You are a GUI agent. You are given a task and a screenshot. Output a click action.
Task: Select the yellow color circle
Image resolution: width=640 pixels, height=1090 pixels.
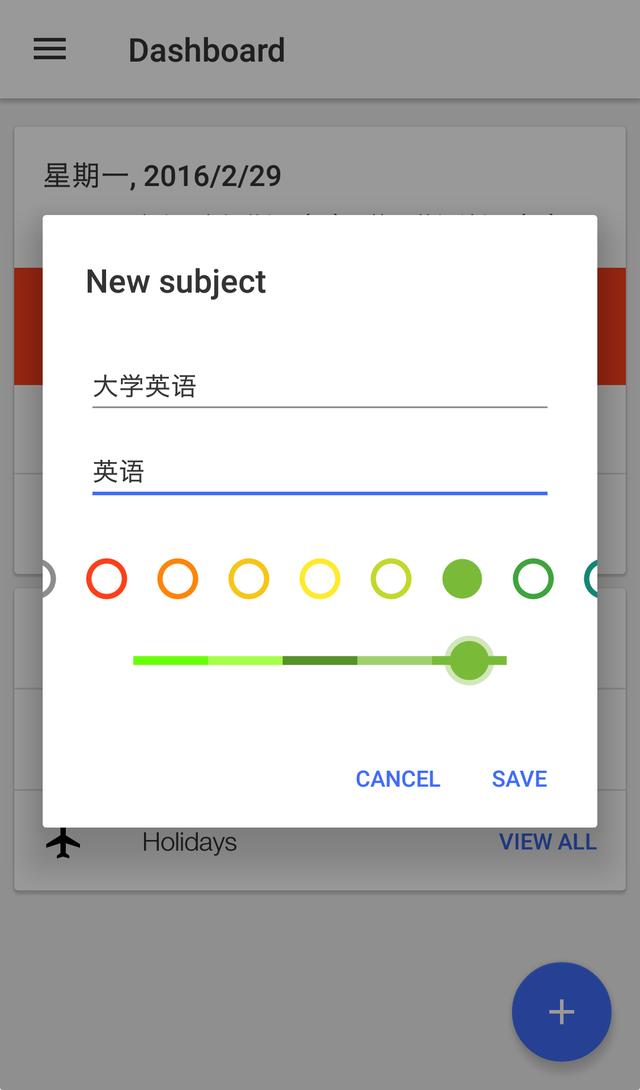[320, 578]
